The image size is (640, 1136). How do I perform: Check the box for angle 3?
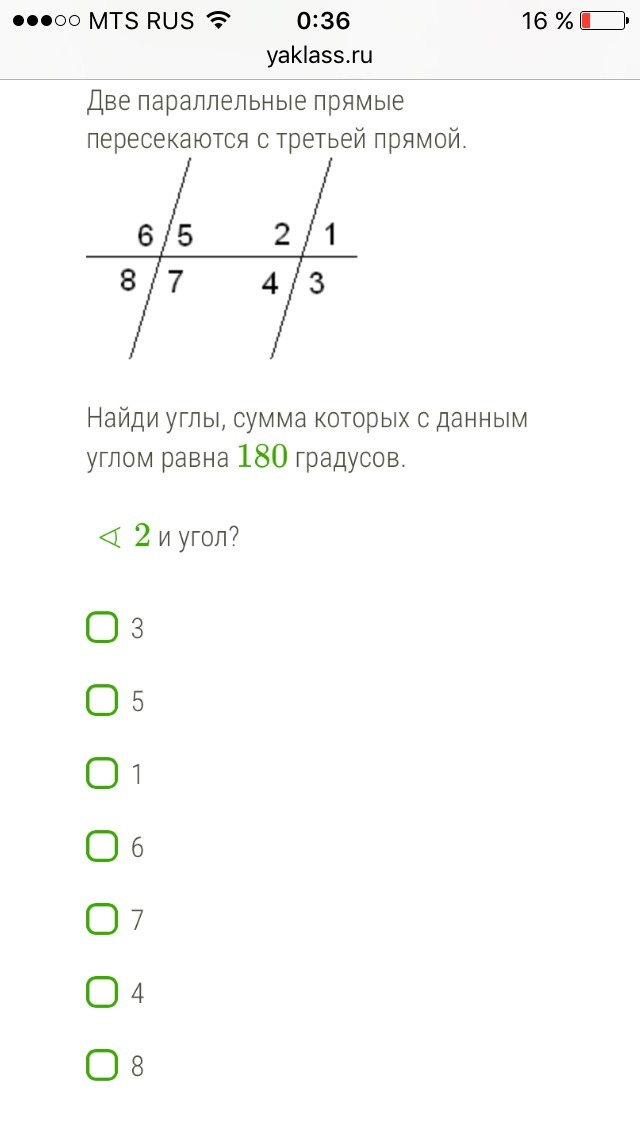click(101, 627)
